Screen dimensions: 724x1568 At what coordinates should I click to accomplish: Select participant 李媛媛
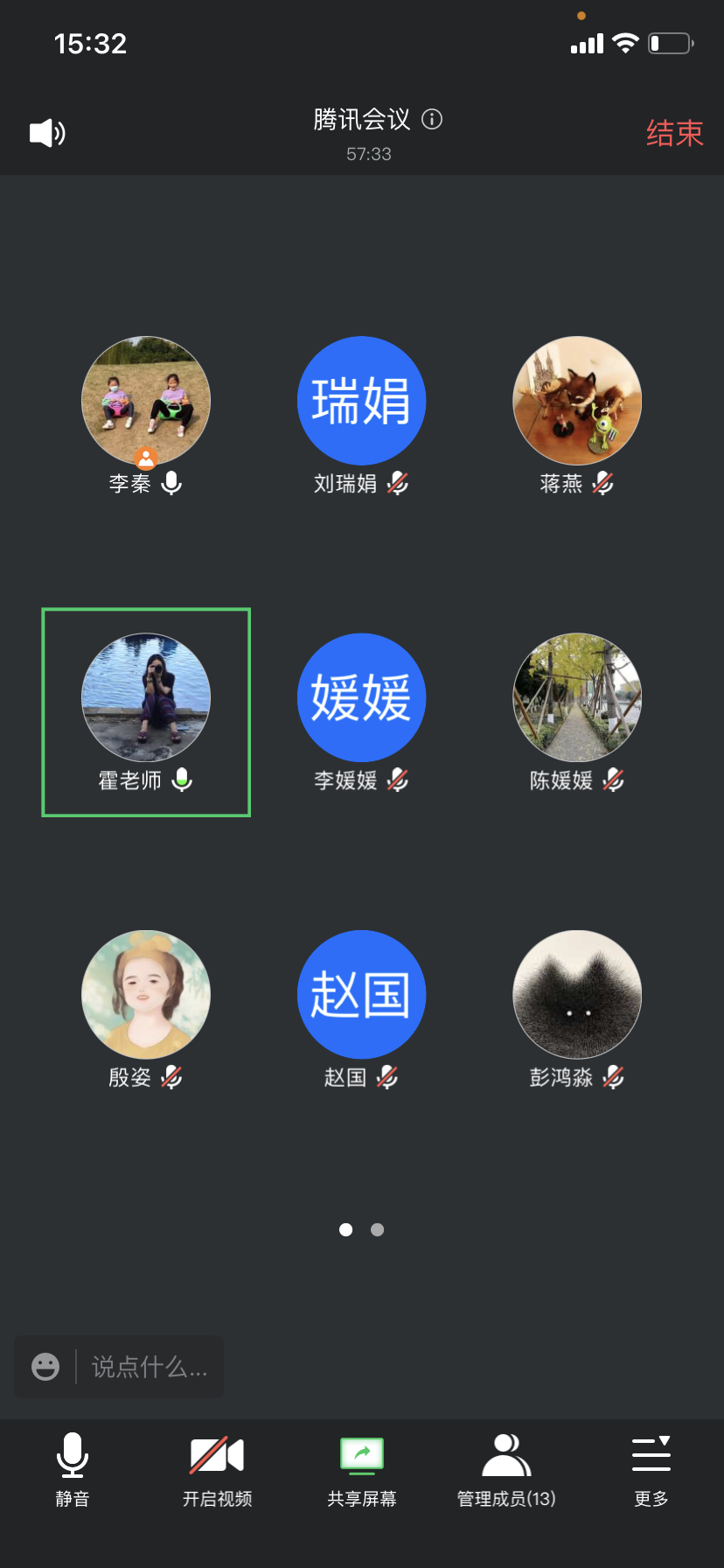coord(361,697)
